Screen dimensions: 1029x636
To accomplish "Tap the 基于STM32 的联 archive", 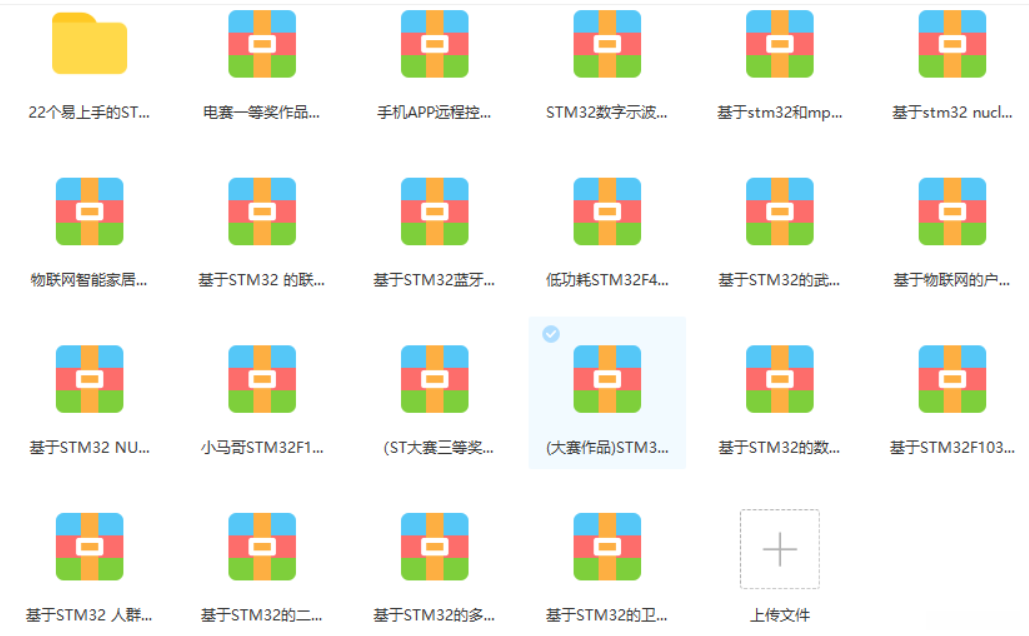I will pyautogui.click(x=262, y=212).
